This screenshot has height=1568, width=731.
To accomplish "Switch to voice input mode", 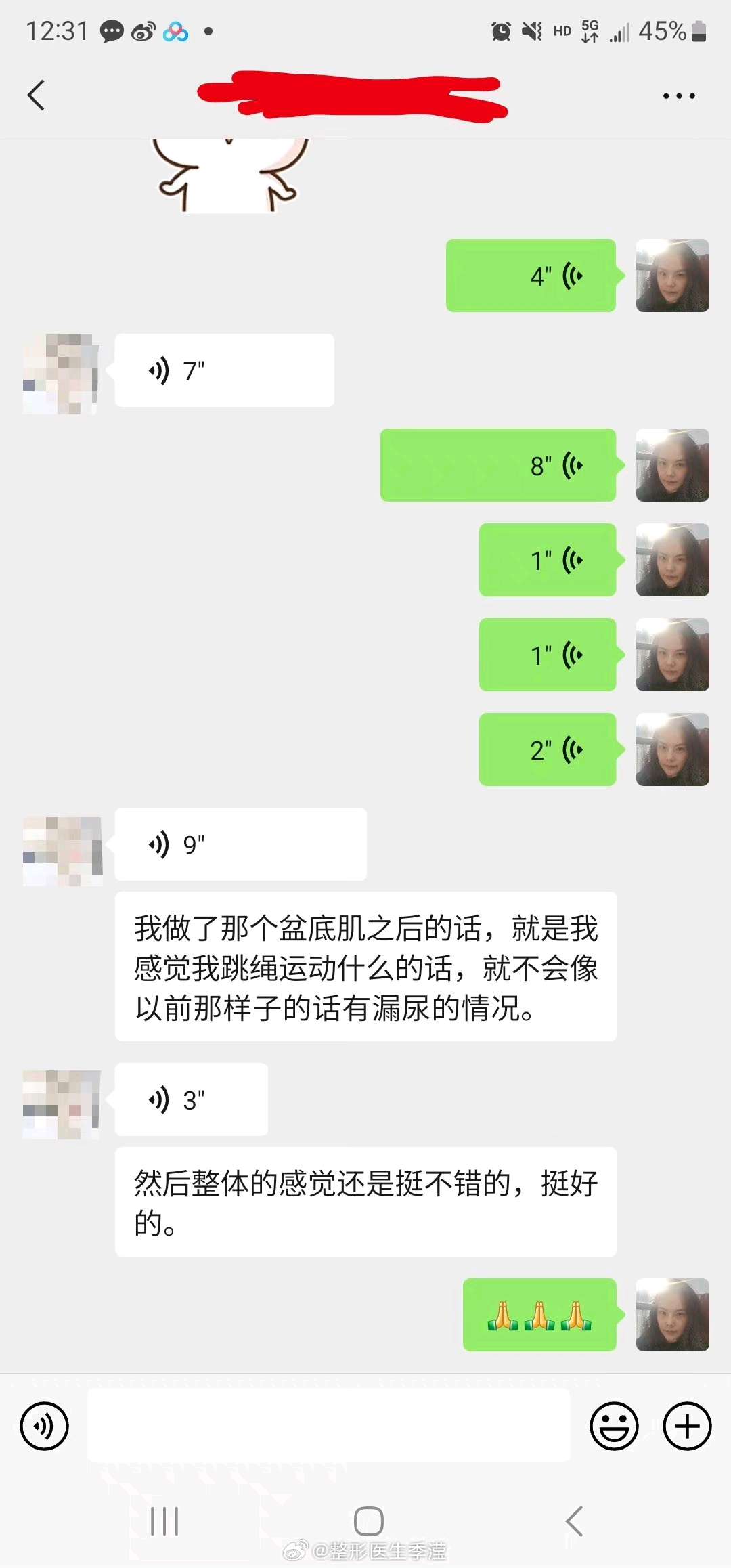I will (45, 1426).
